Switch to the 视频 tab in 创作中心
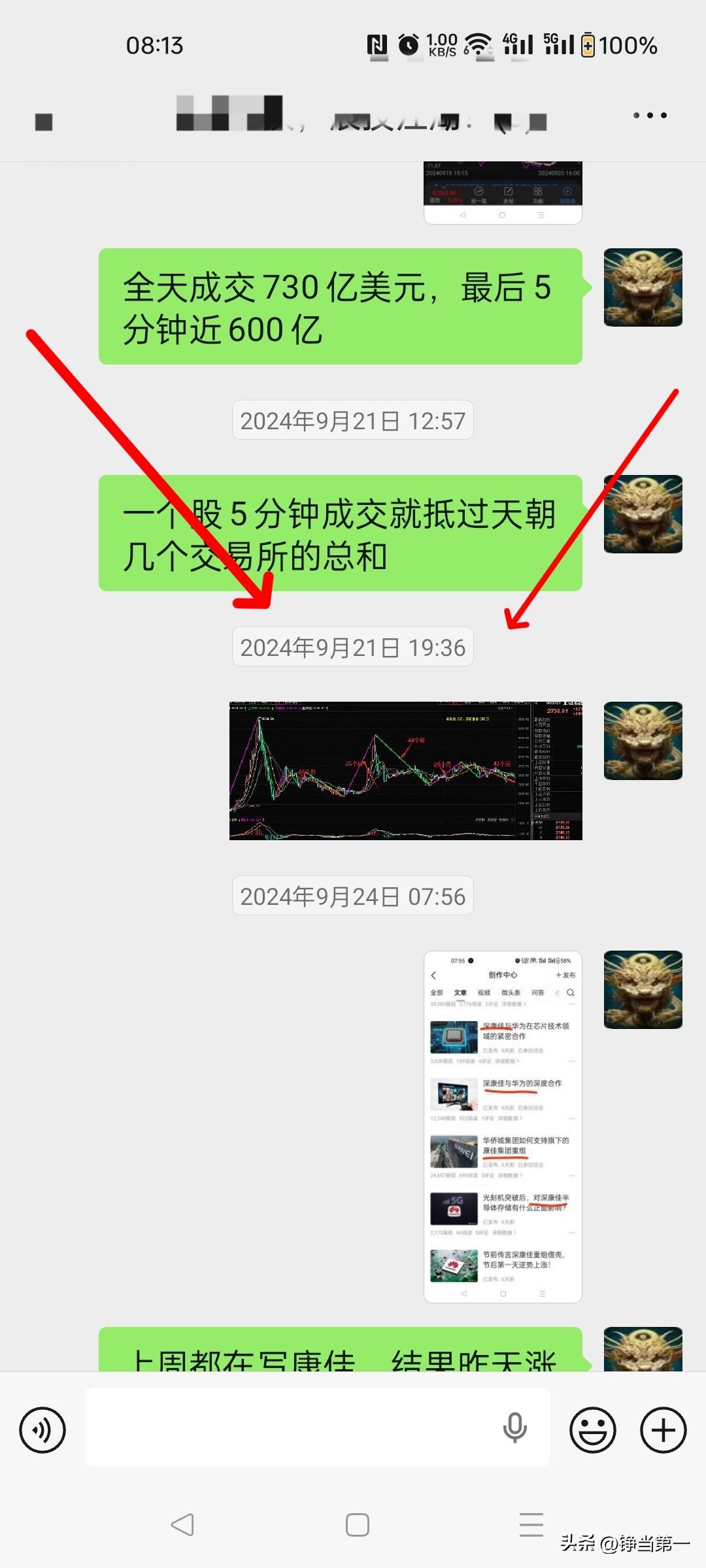The height and width of the screenshot is (1568, 706). pos(484,992)
